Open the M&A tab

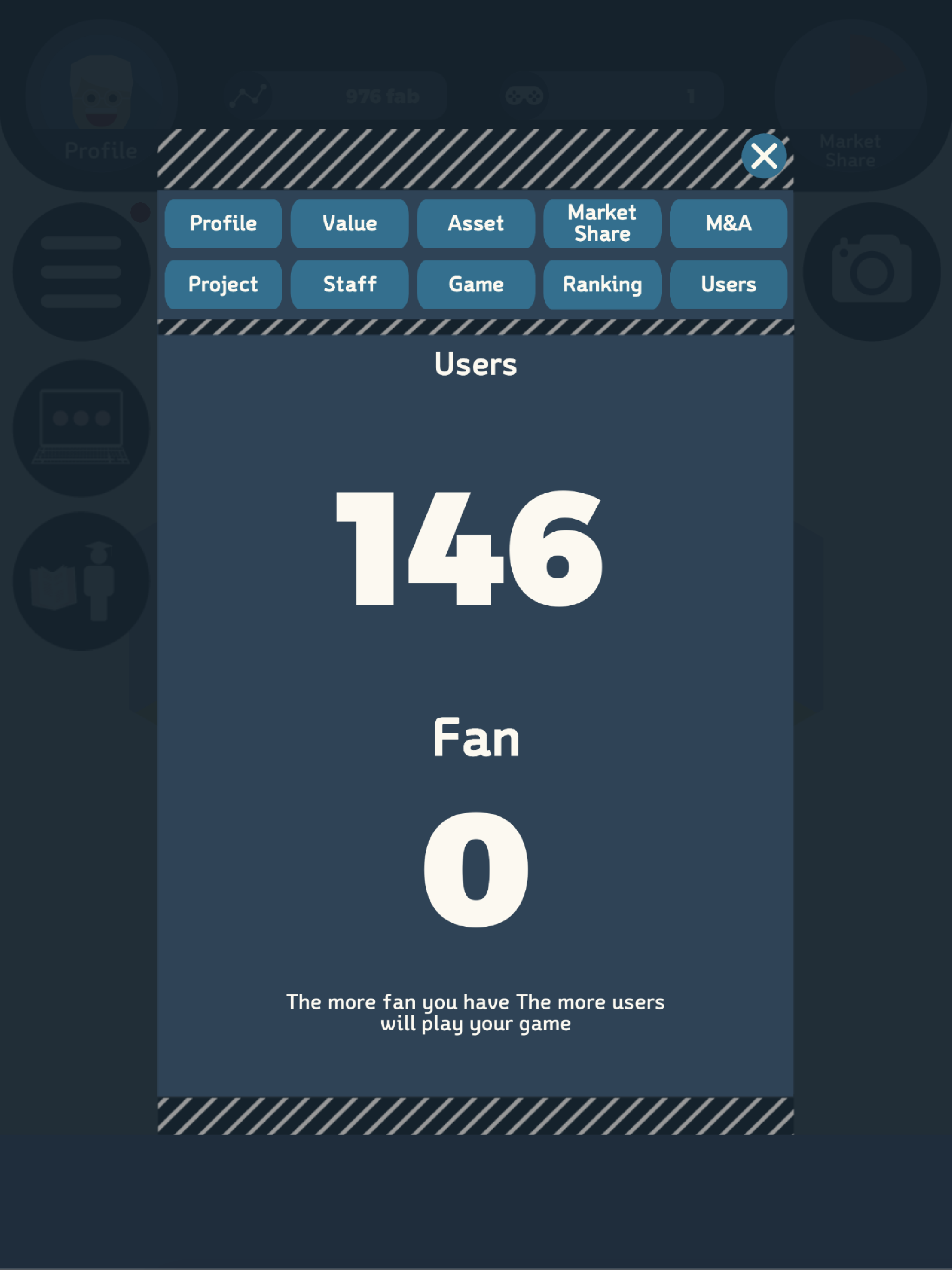(728, 223)
